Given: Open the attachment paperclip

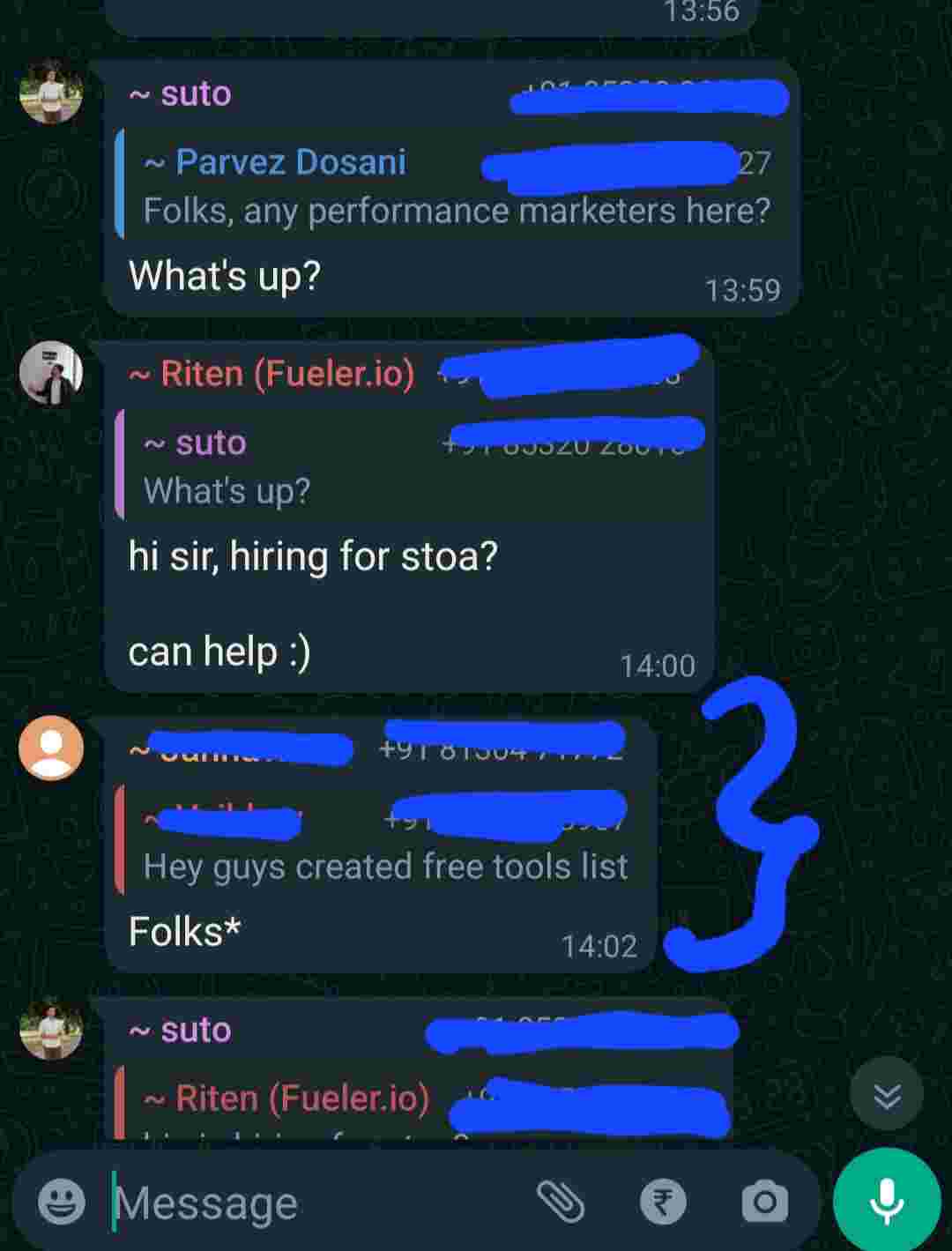Looking at the screenshot, I should point(561,1202).
